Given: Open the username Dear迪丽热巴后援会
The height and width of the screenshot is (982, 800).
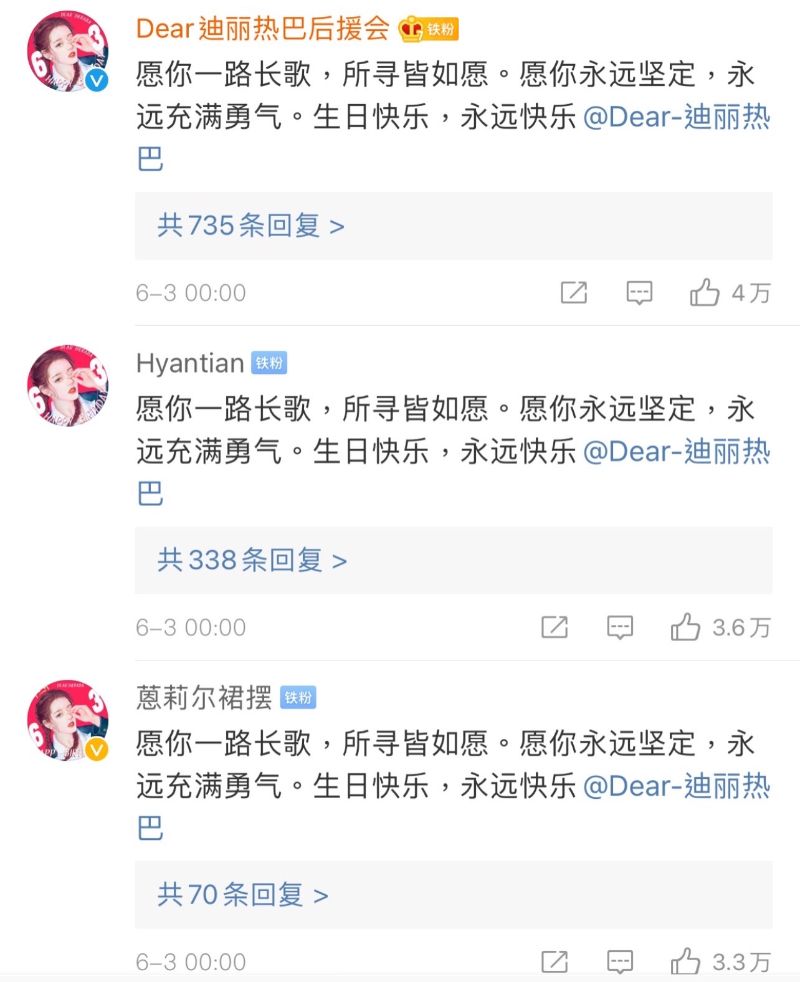Looking at the screenshot, I should point(262,28).
